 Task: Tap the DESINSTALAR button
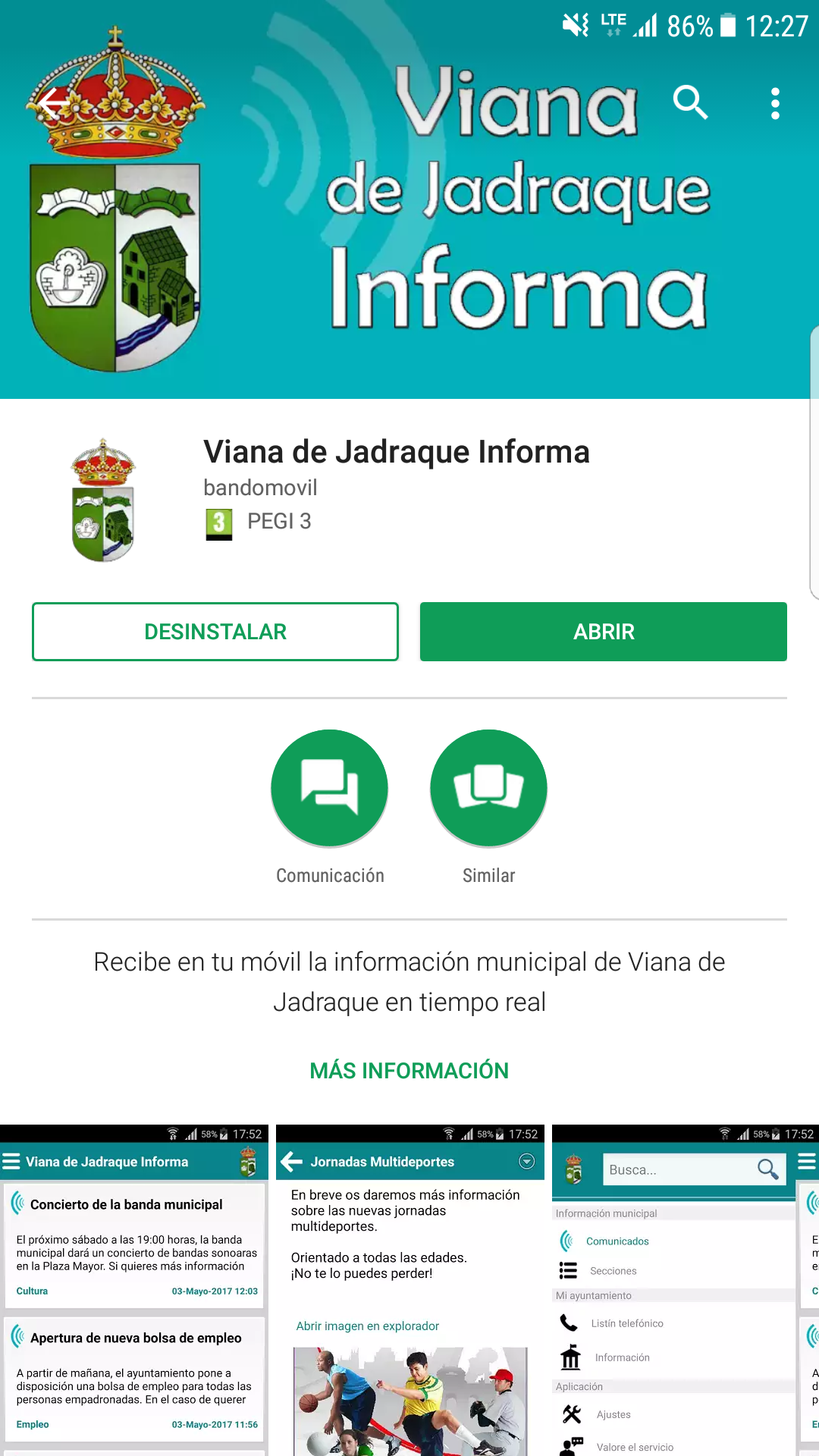[215, 632]
